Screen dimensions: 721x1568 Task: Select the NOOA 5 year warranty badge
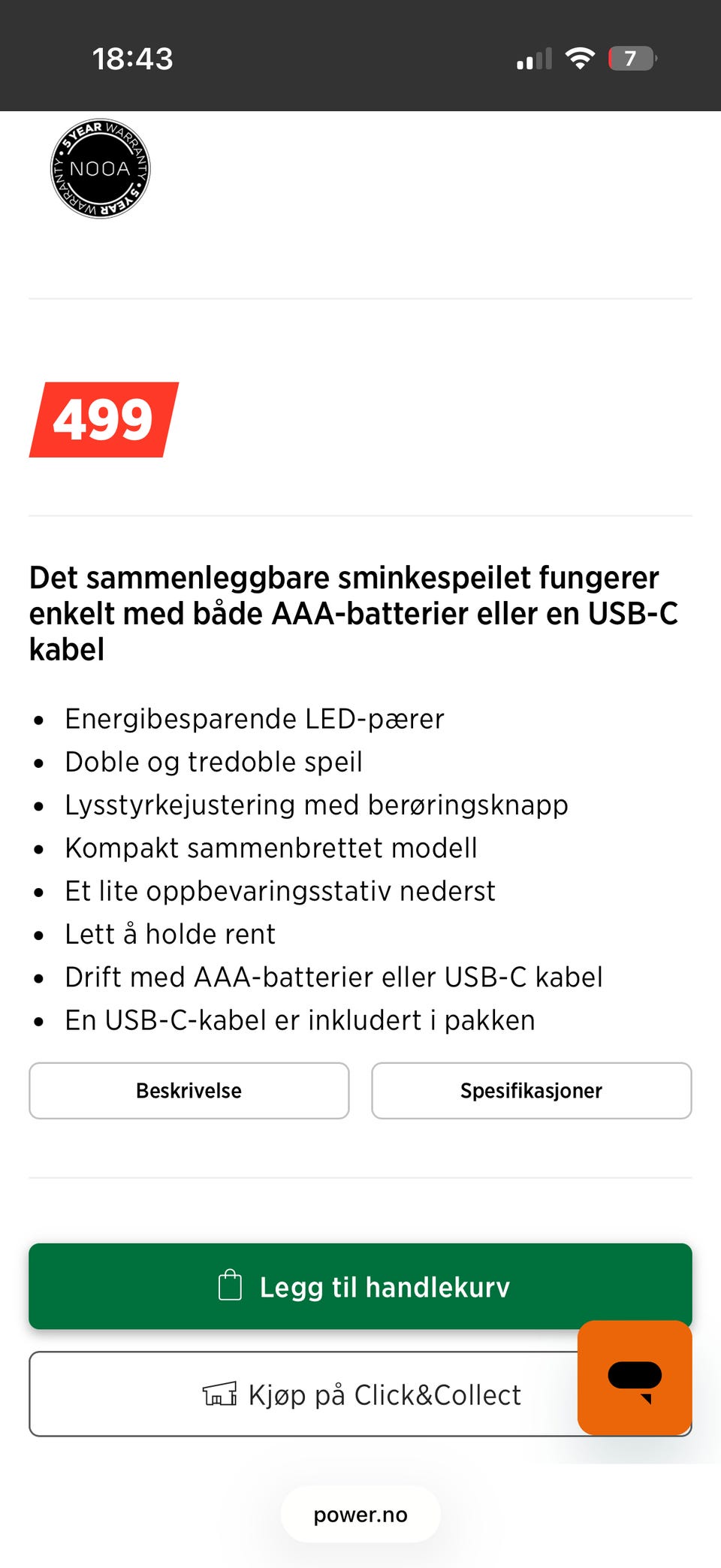pyautogui.click(x=100, y=168)
